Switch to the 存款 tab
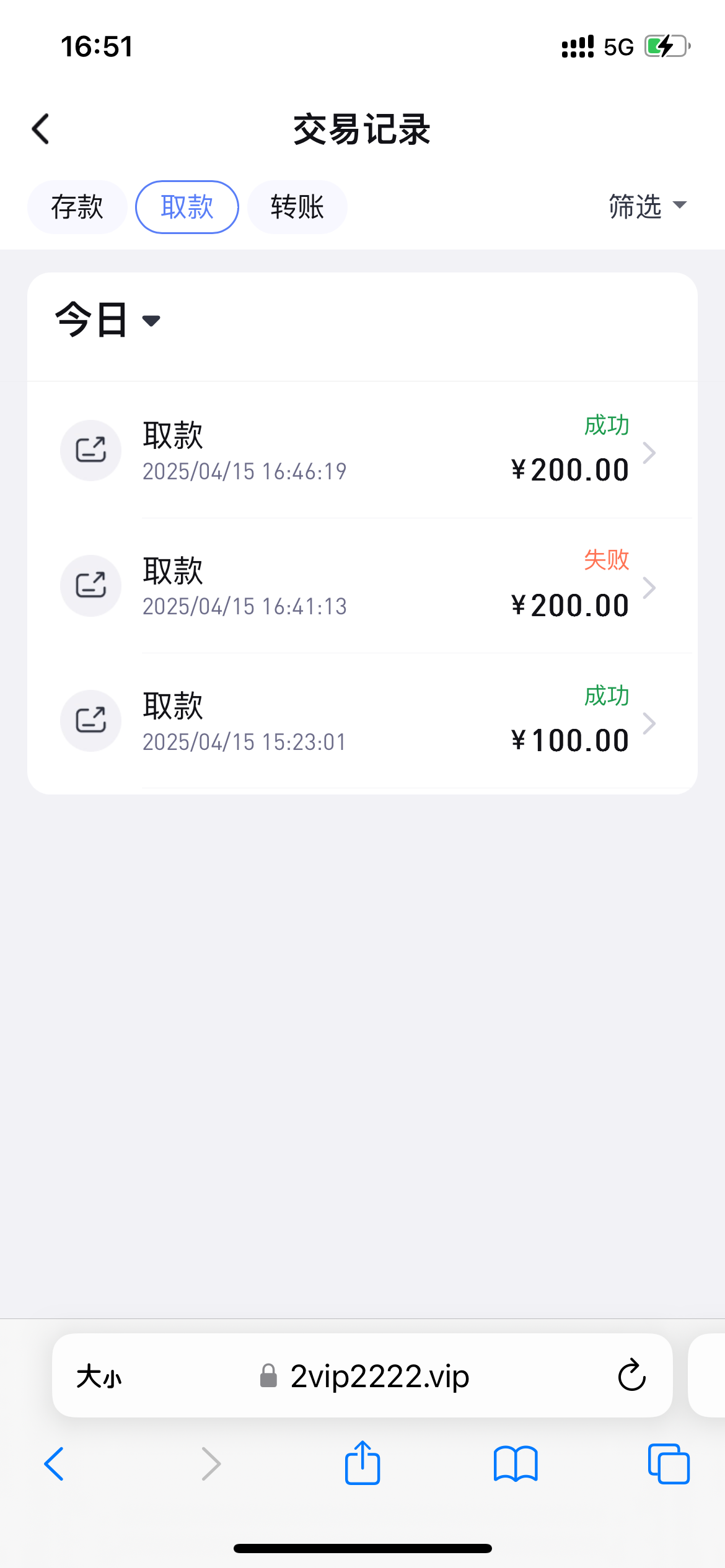725x1568 pixels. [x=77, y=207]
